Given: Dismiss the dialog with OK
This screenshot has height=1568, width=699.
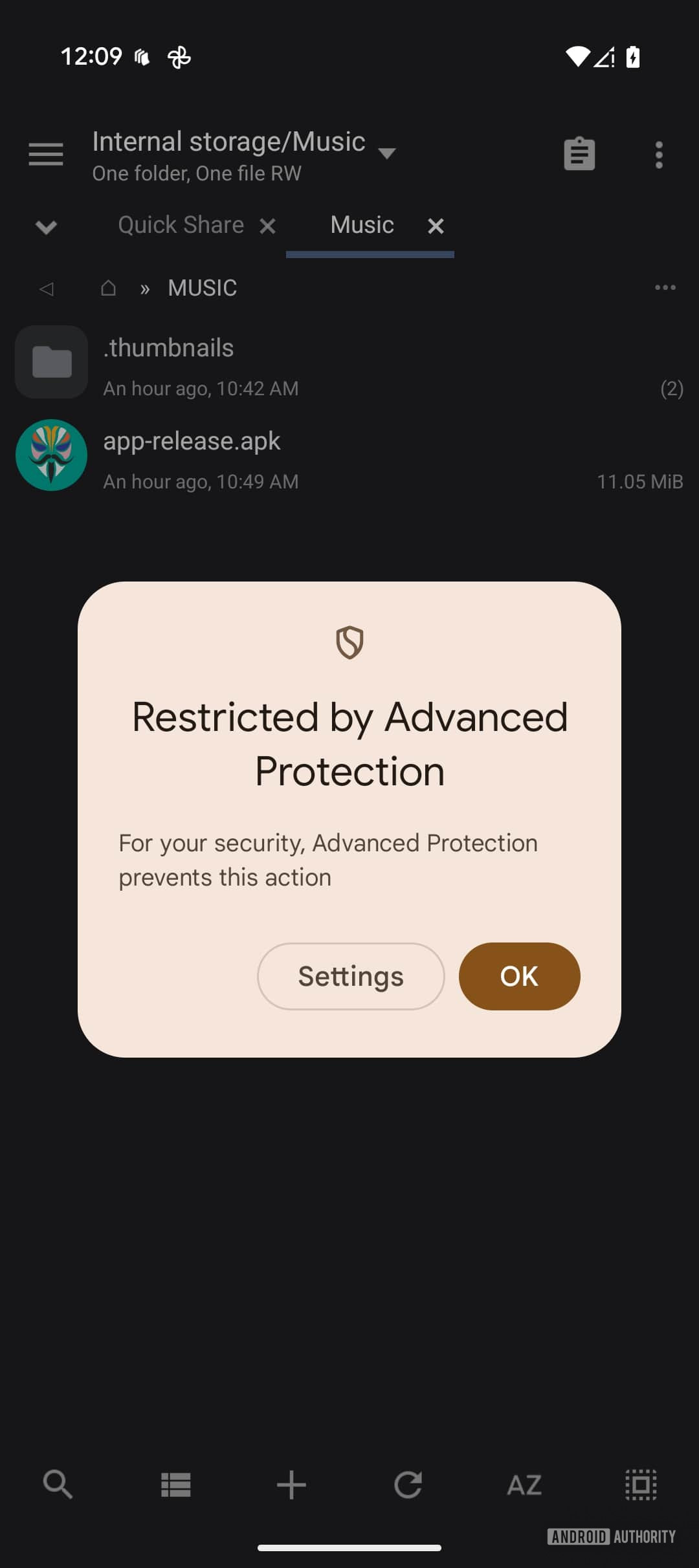Looking at the screenshot, I should 519,976.
